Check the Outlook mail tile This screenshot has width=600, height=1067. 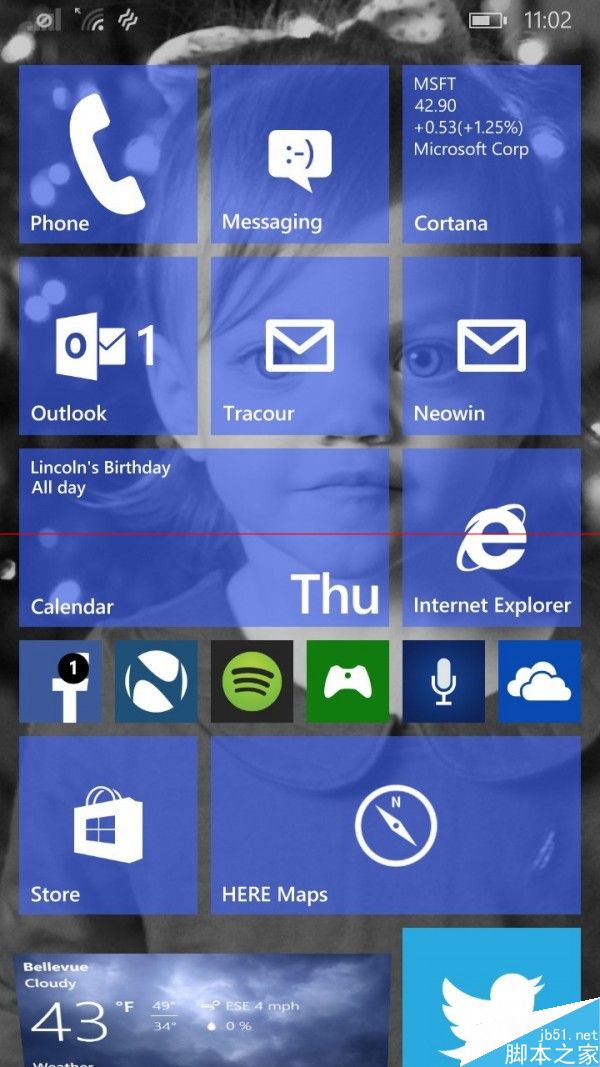coord(108,346)
